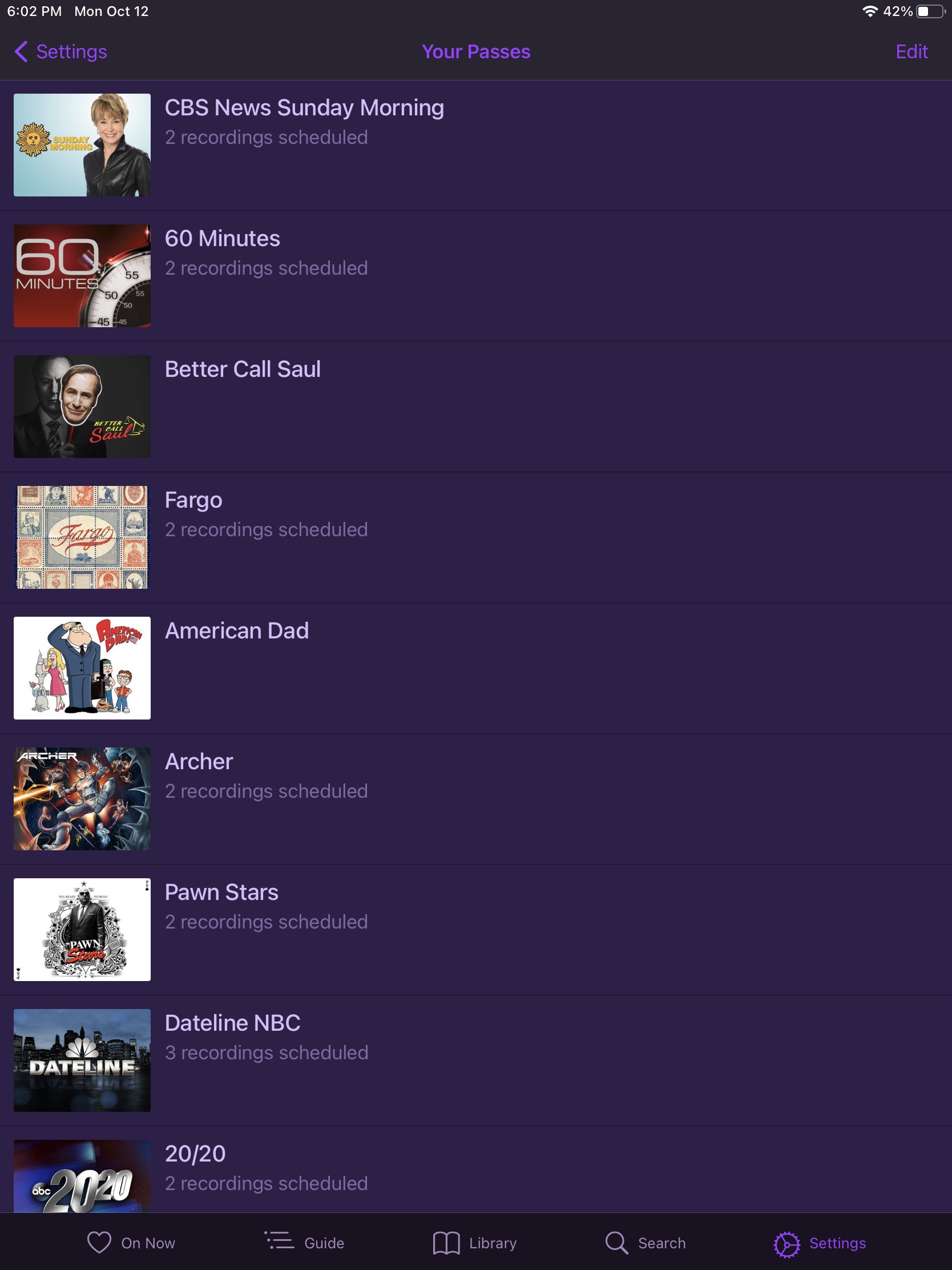Open the Archer pass

(199, 762)
